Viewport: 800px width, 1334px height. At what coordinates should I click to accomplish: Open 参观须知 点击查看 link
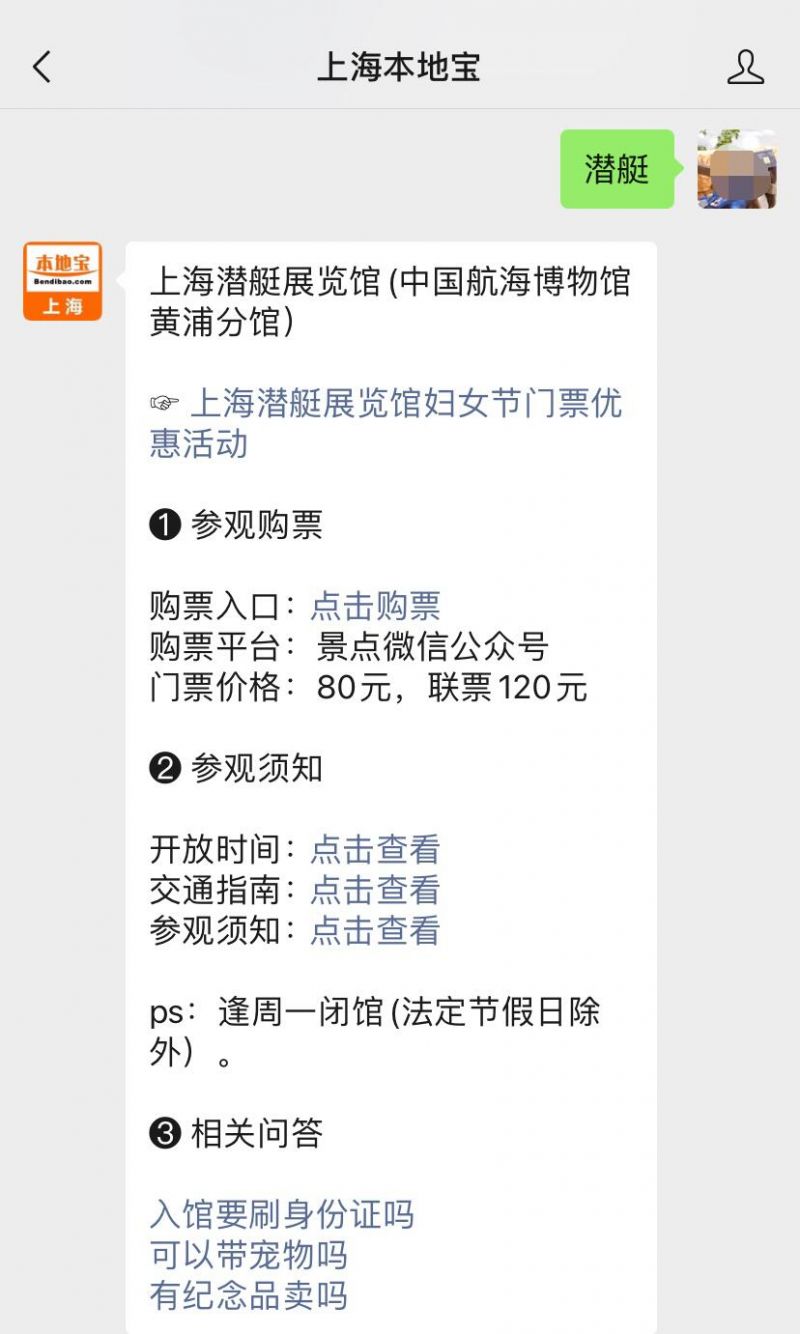point(375,930)
